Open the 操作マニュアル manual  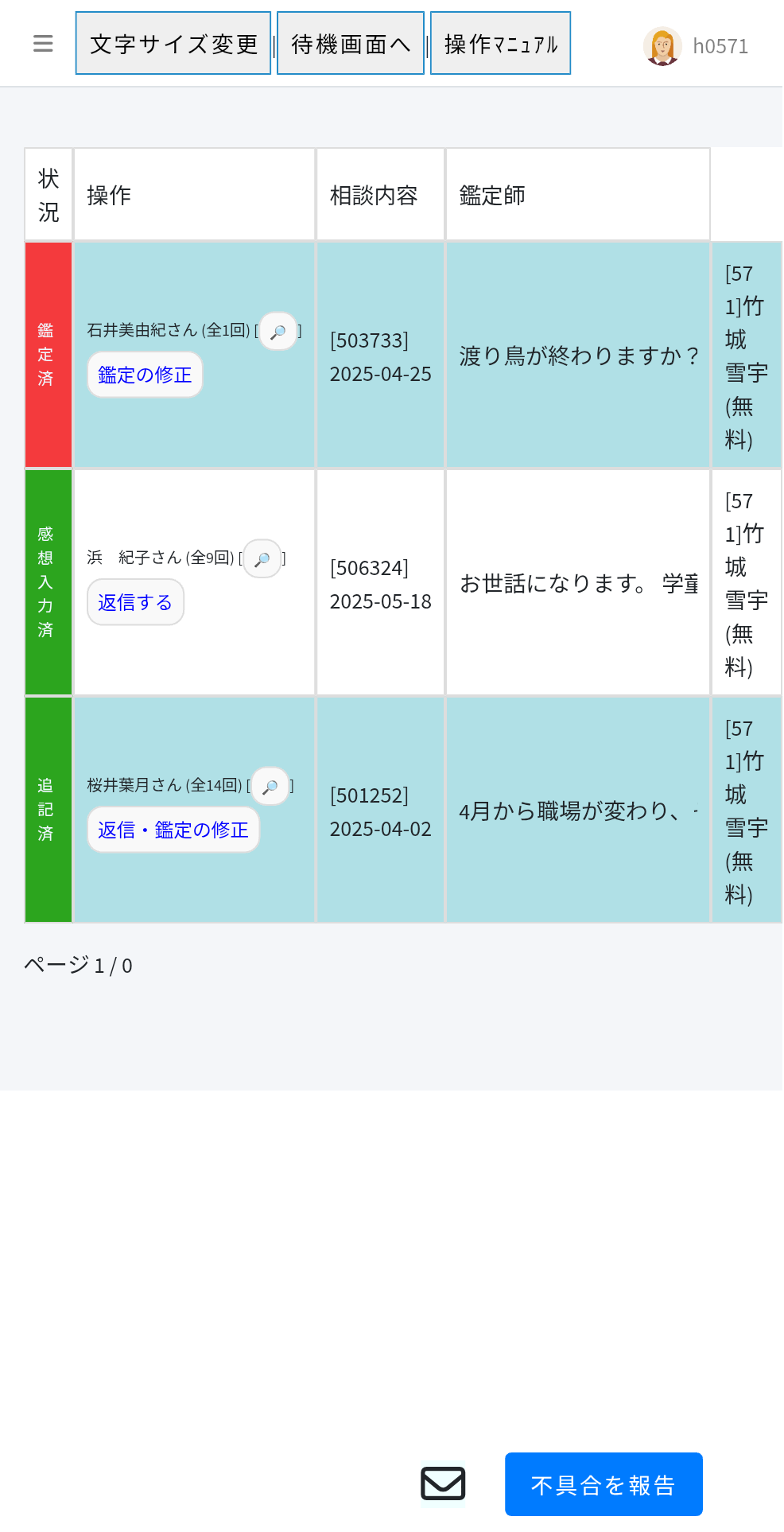[x=500, y=44]
